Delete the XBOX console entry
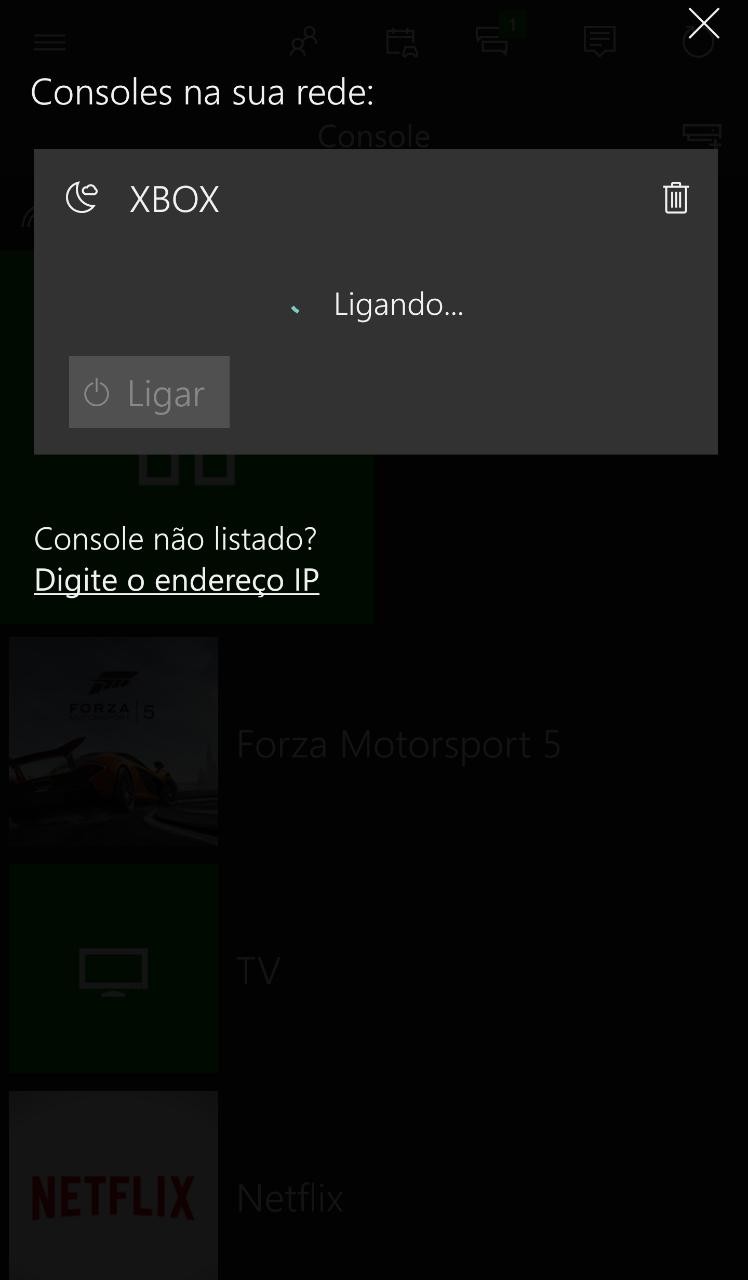The height and width of the screenshot is (1280, 748). (x=676, y=198)
